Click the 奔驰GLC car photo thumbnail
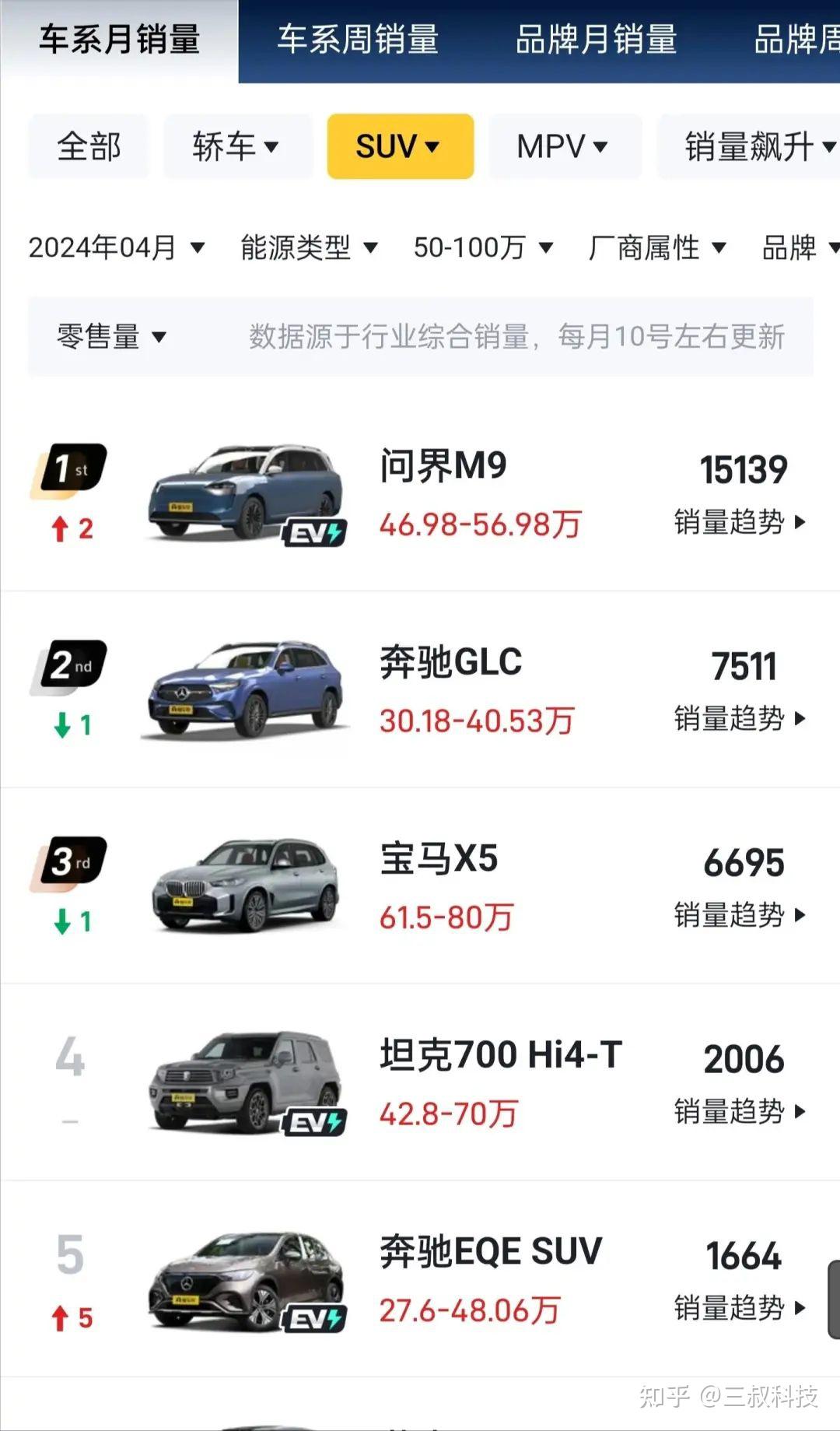The width and height of the screenshot is (840, 1431). pyautogui.click(x=245, y=689)
